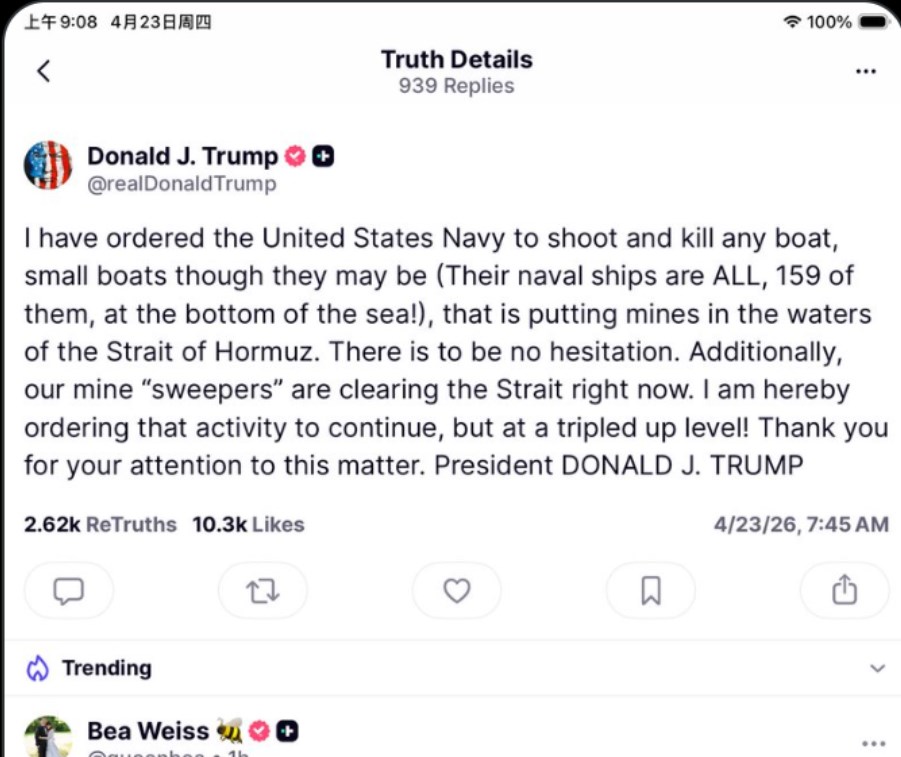This screenshot has width=901, height=757.
Task: Like Donald J. Trump's post
Action: [x=457, y=591]
